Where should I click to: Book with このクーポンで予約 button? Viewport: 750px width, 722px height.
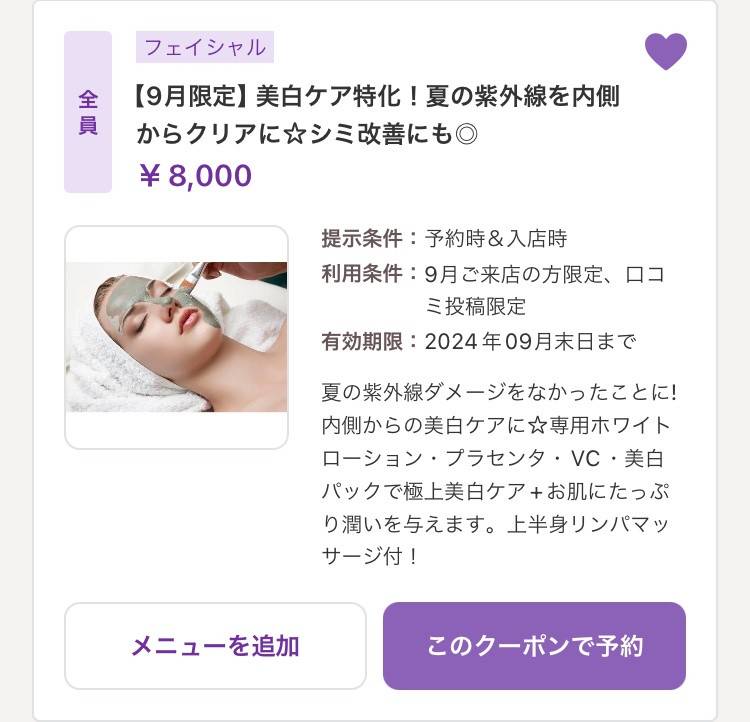point(534,646)
